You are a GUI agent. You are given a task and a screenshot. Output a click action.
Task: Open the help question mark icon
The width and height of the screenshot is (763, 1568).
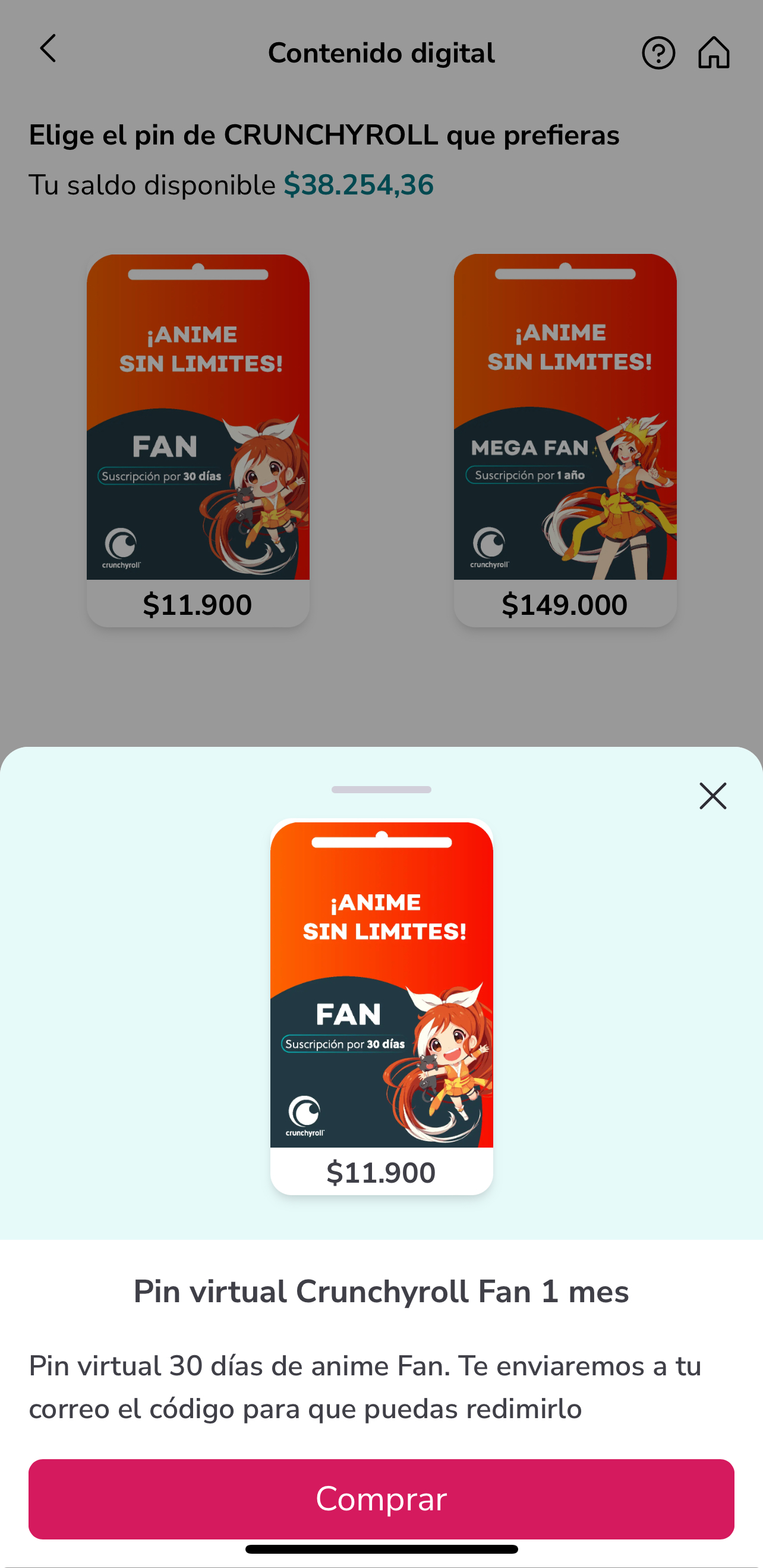coord(658,53)
